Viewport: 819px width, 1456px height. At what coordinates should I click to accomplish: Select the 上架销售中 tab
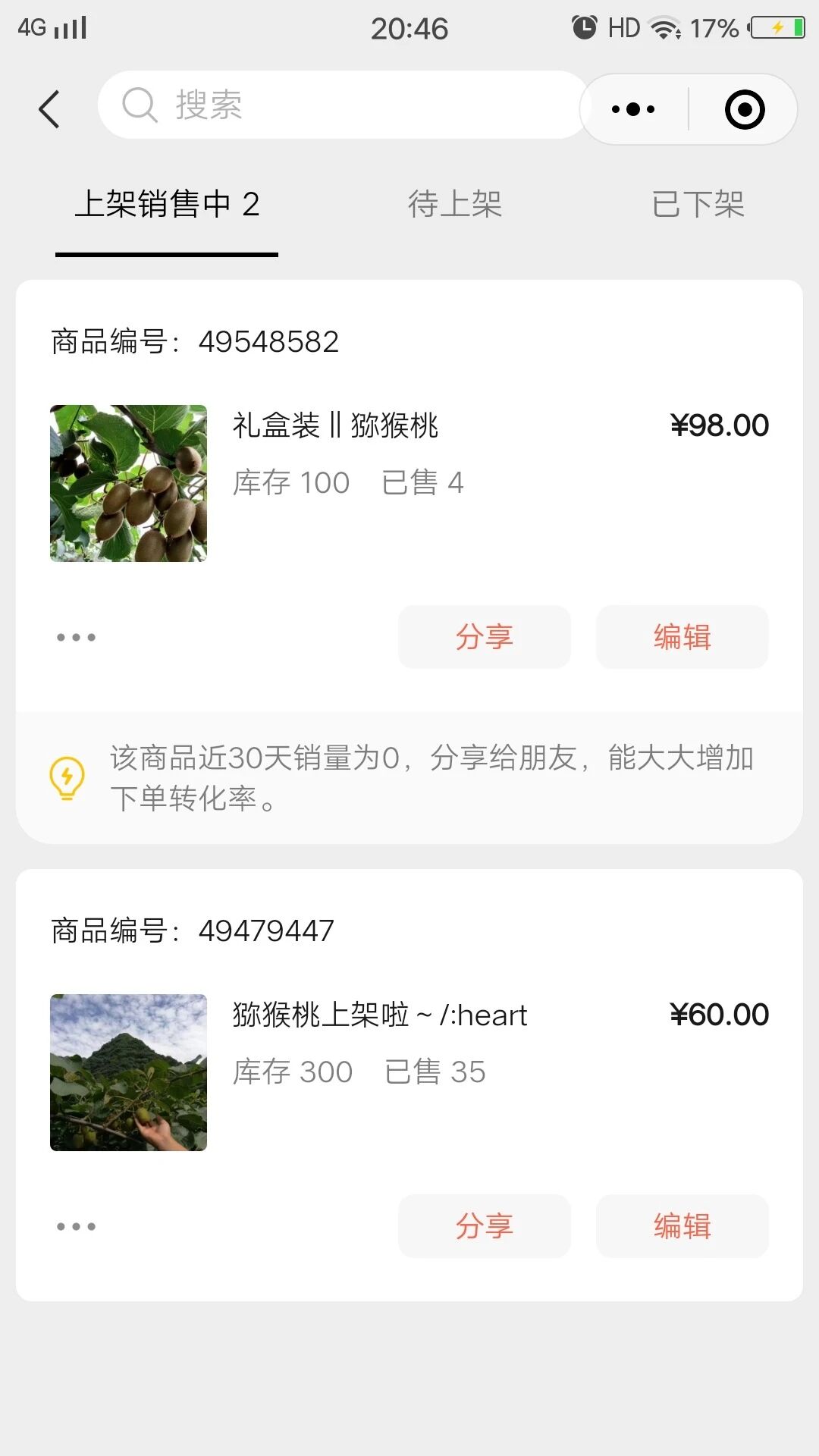click(167, 204)
